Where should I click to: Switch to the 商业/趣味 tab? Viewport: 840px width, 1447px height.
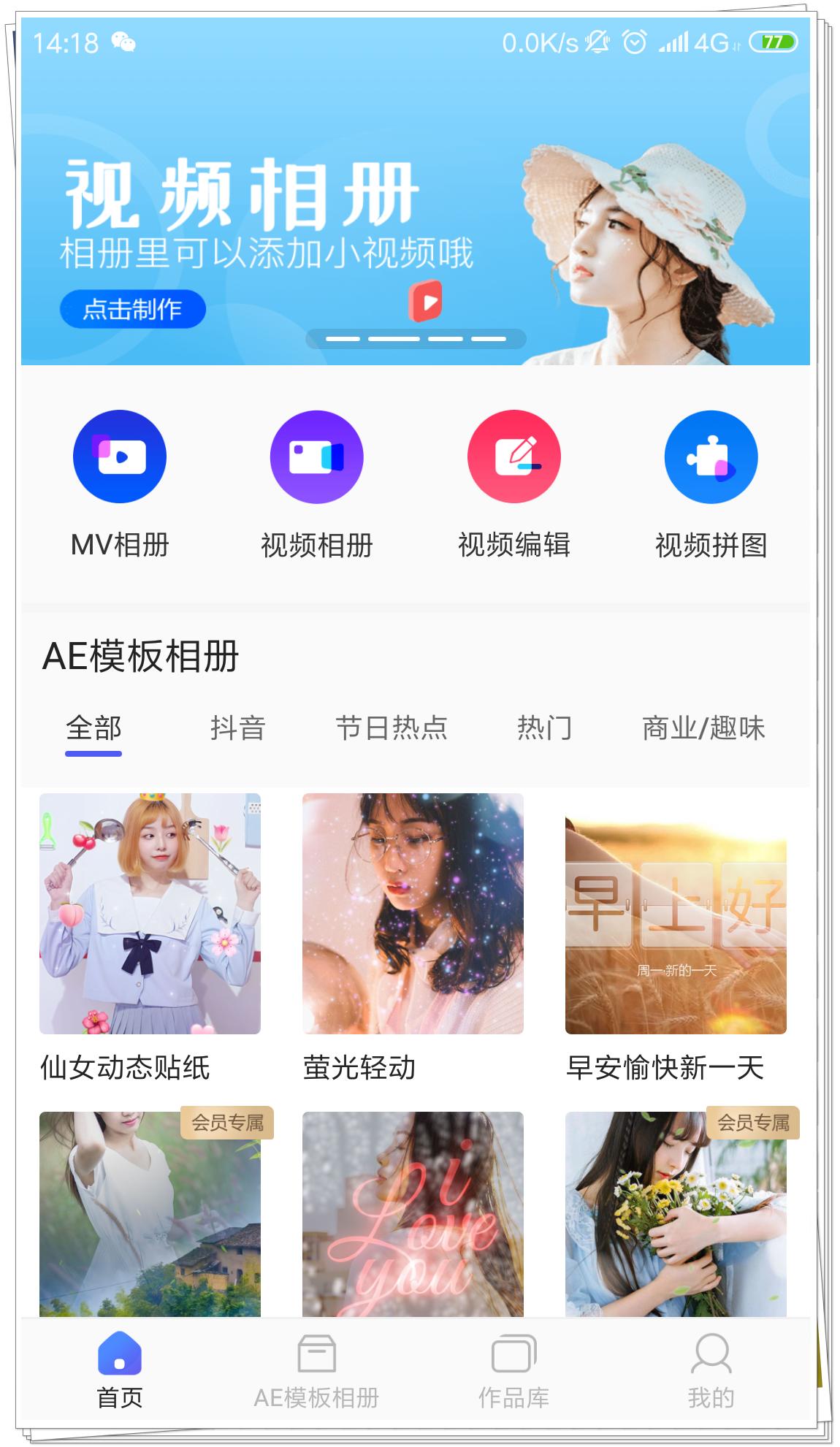click(x=705, y=728)
